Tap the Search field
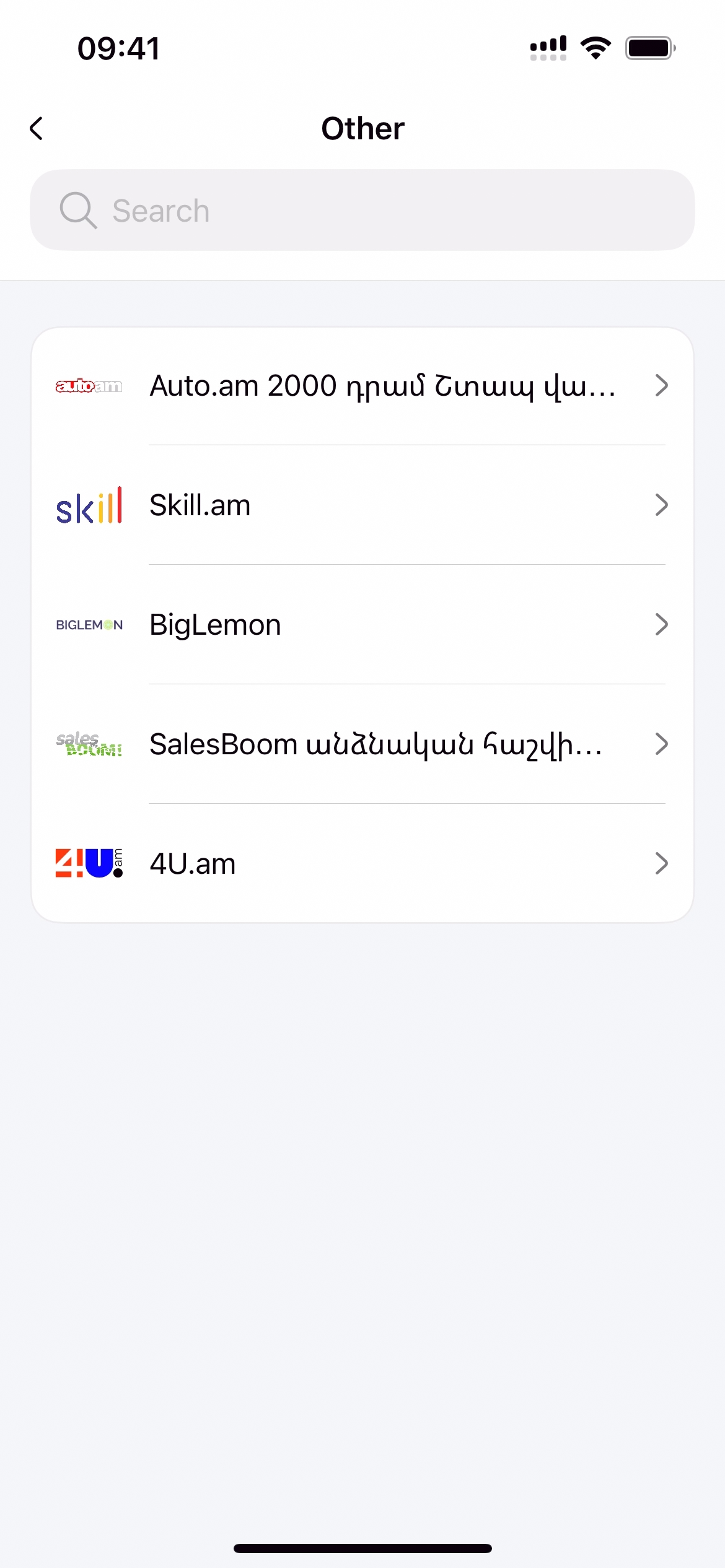 coord(362,211)
